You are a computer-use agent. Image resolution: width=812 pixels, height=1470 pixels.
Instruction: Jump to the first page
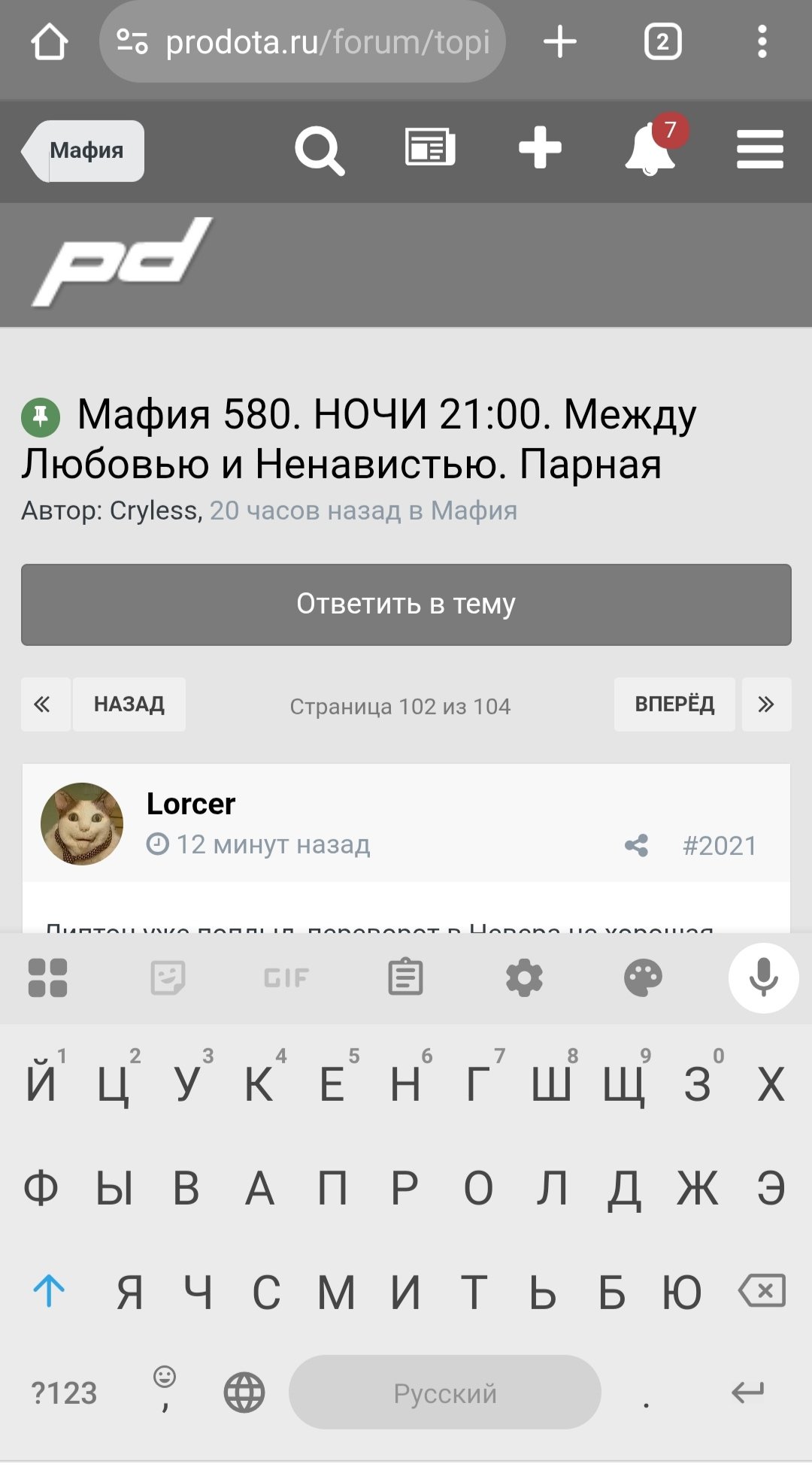(43, 705)
